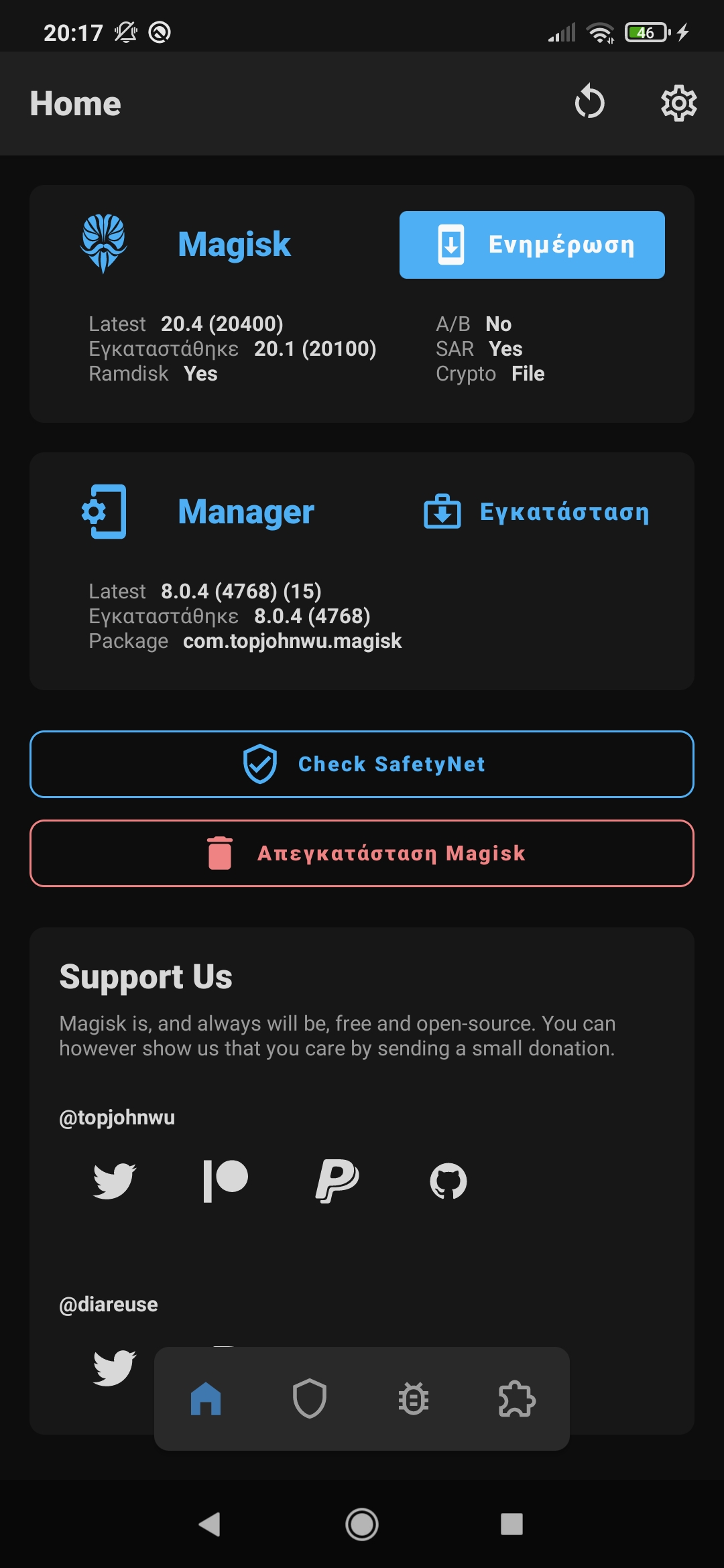Switch to the Logs bug tab
This screenshot has width=724, height=1568.
click(414, 1399)
